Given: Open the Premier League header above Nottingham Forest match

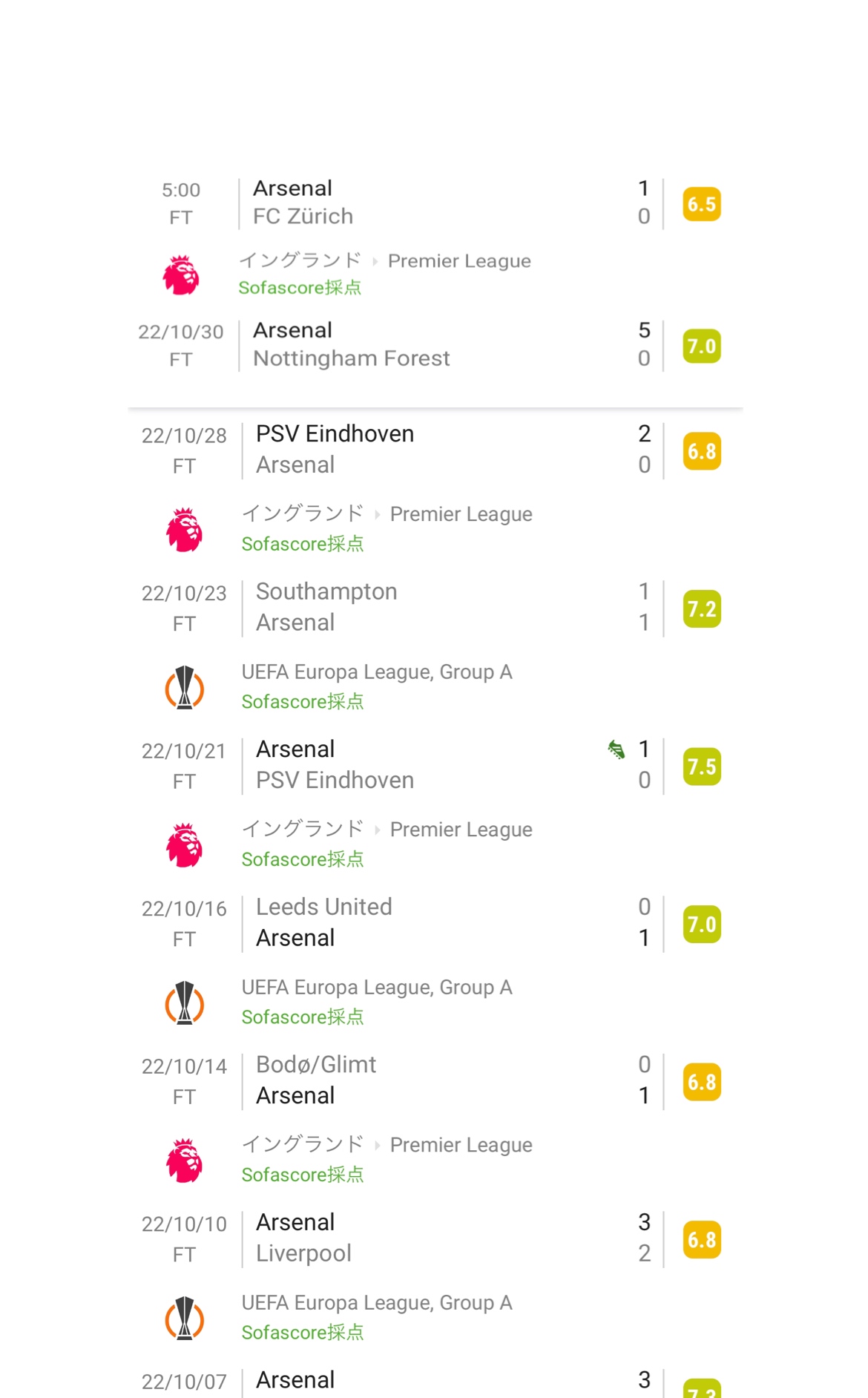Looking at the screenshot, I should coord(435,274).
